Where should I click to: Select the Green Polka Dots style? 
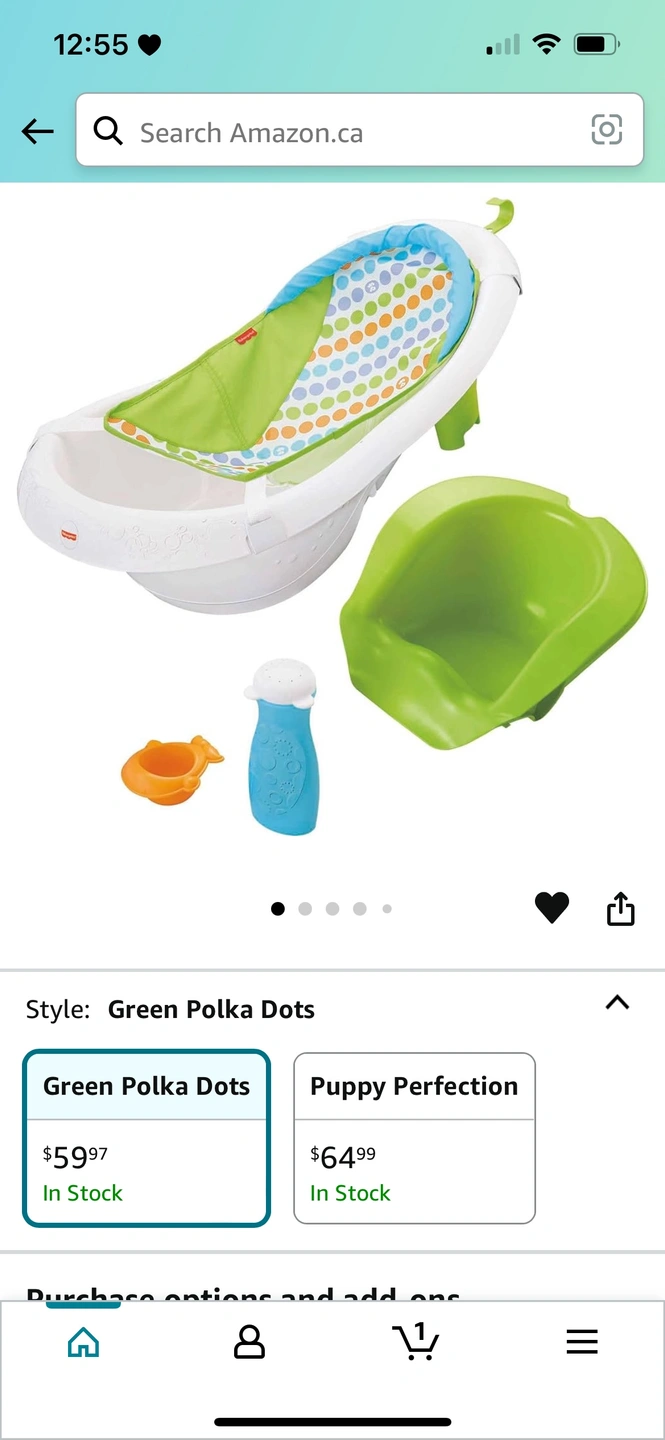pyautogui.click(x=146, y=1137)
